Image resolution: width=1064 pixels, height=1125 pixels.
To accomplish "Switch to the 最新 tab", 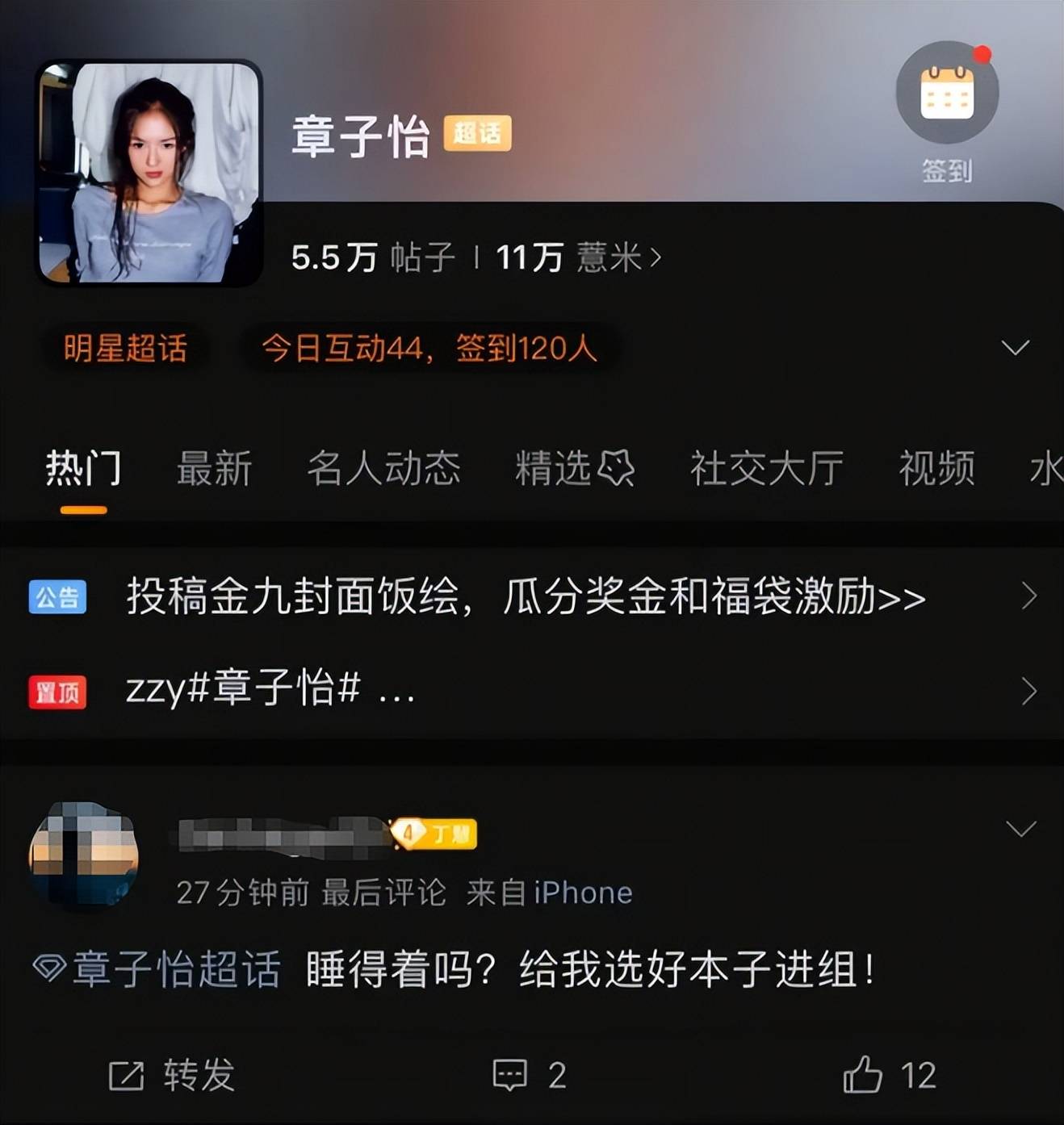I will (214, 469).
